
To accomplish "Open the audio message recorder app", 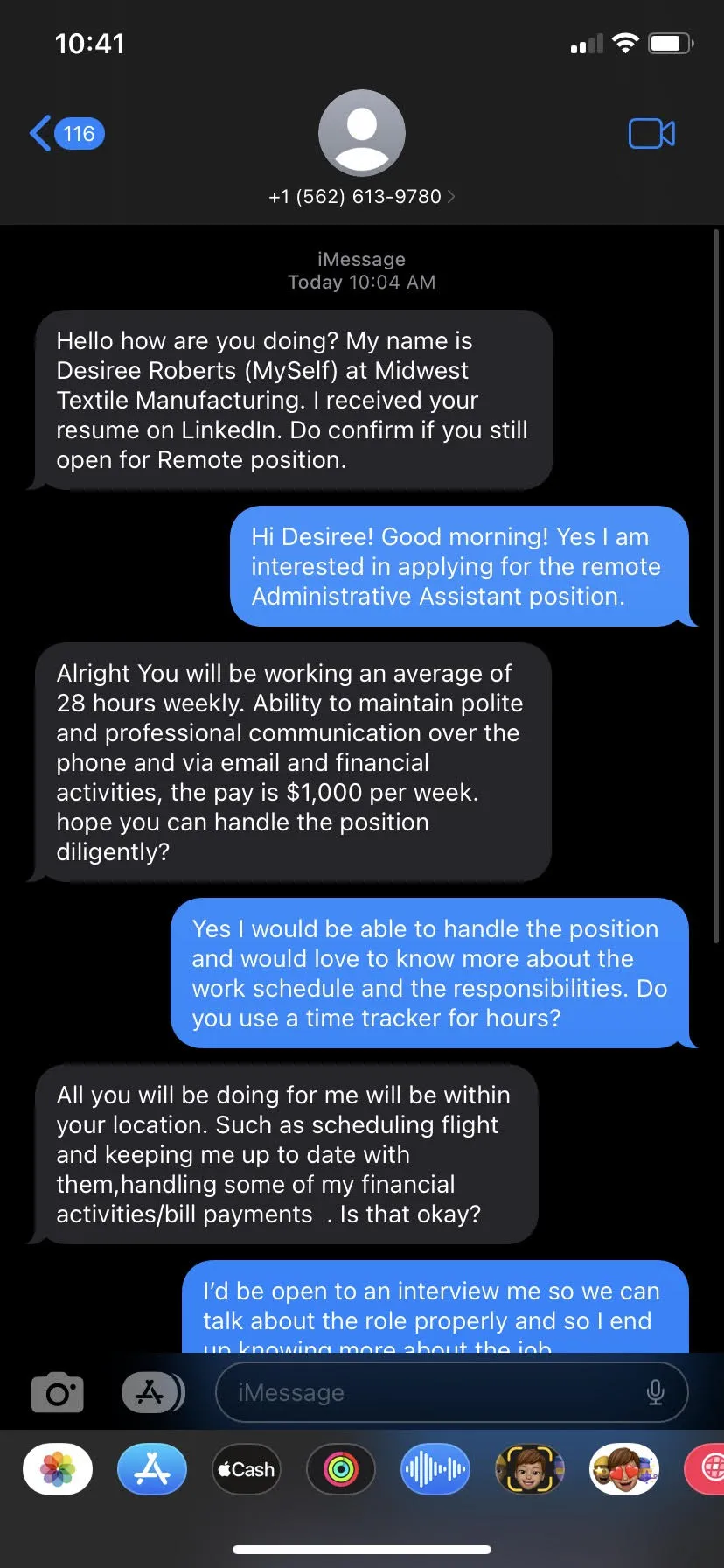I will pyautogui.click(x=435, y=1469).
